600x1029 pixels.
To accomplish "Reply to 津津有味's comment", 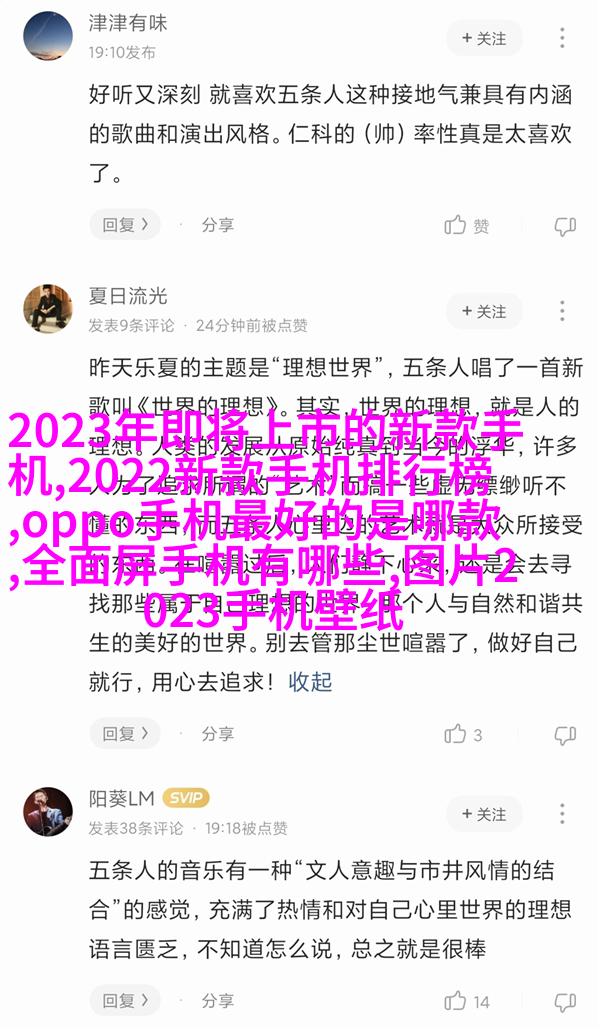I will tap(124, 225).
